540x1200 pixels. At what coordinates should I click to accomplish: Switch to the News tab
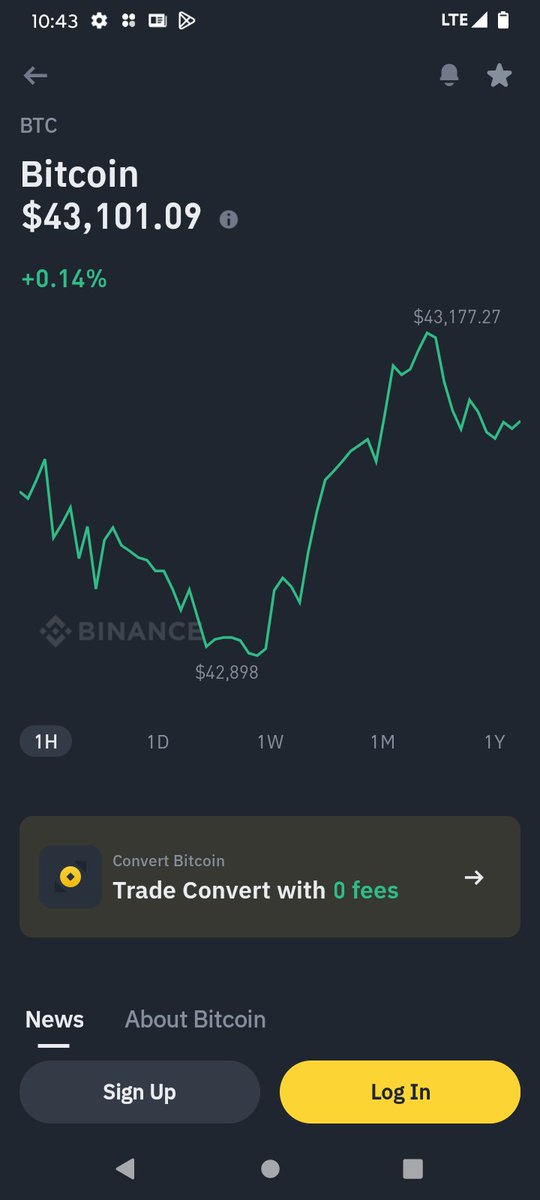click(x=54, y=1019)
